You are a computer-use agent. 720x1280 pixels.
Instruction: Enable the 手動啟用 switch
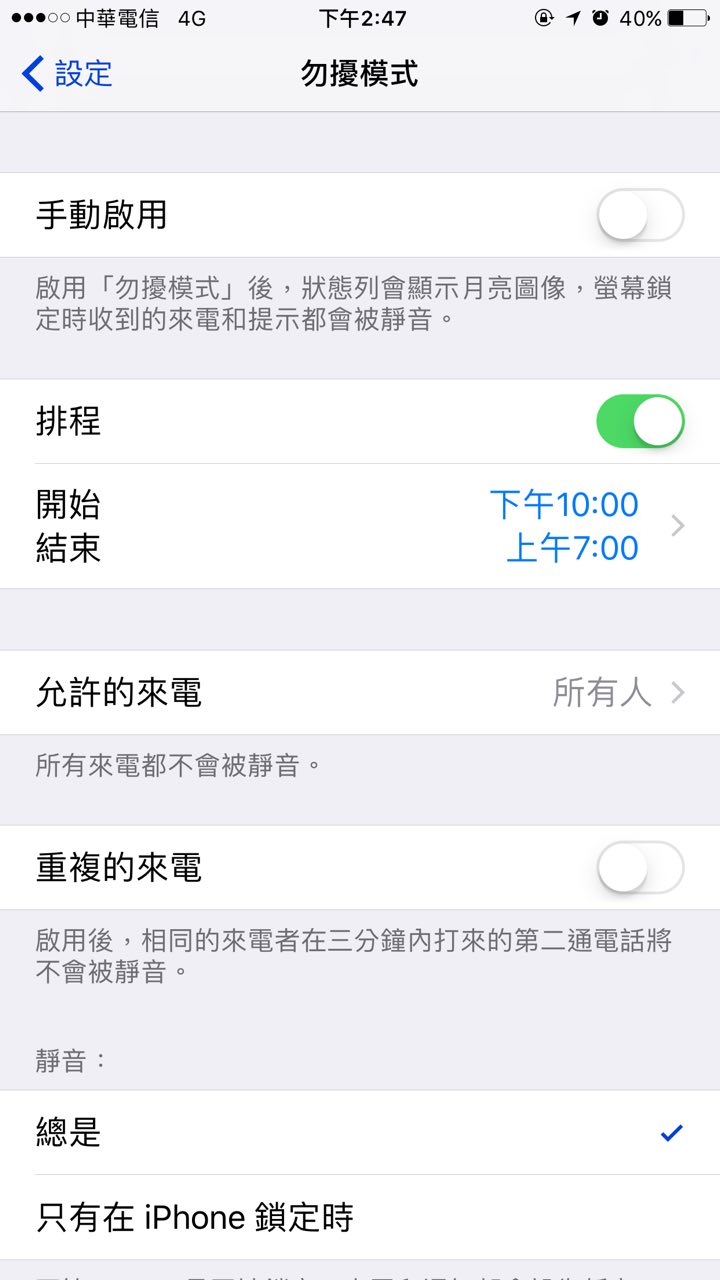pos(639,215)
